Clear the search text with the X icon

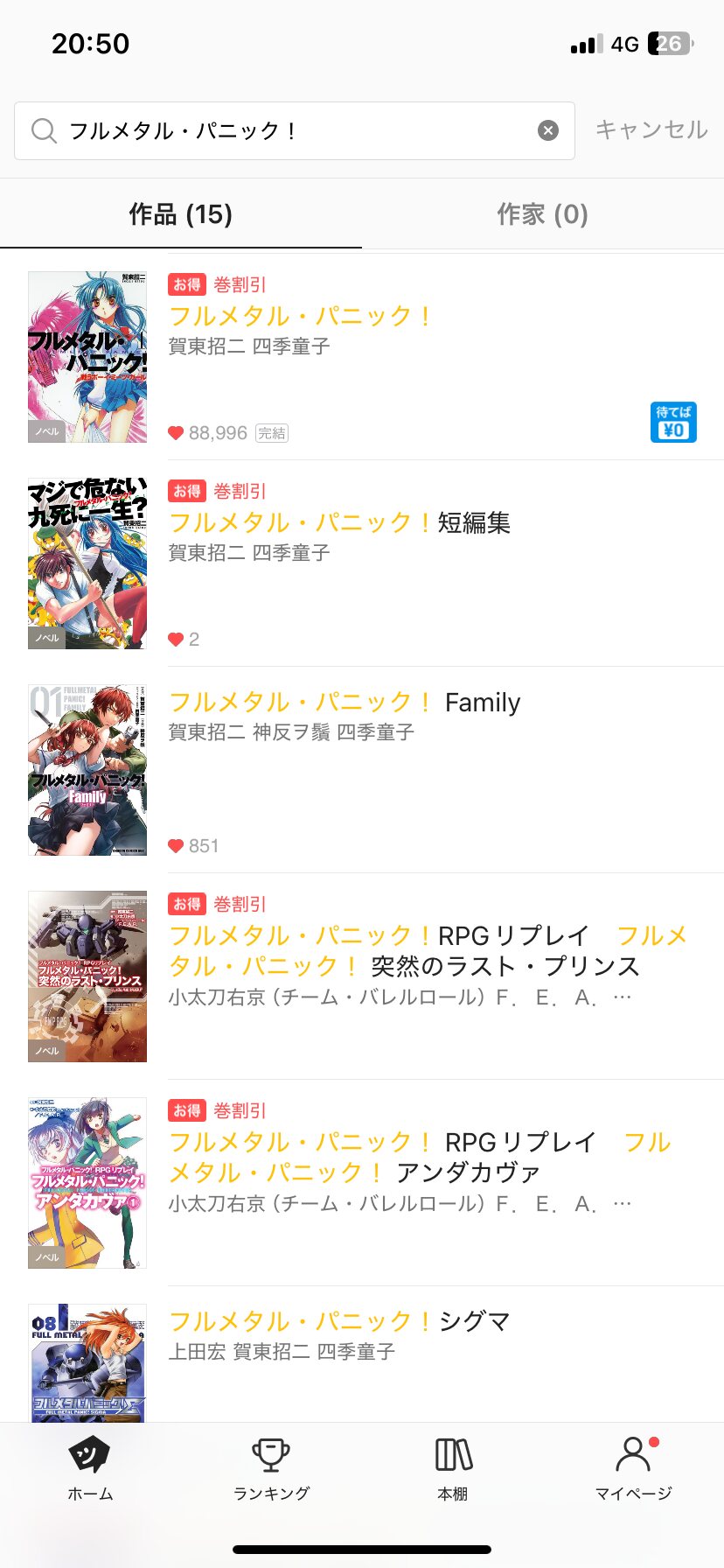[x=548, y=130]
